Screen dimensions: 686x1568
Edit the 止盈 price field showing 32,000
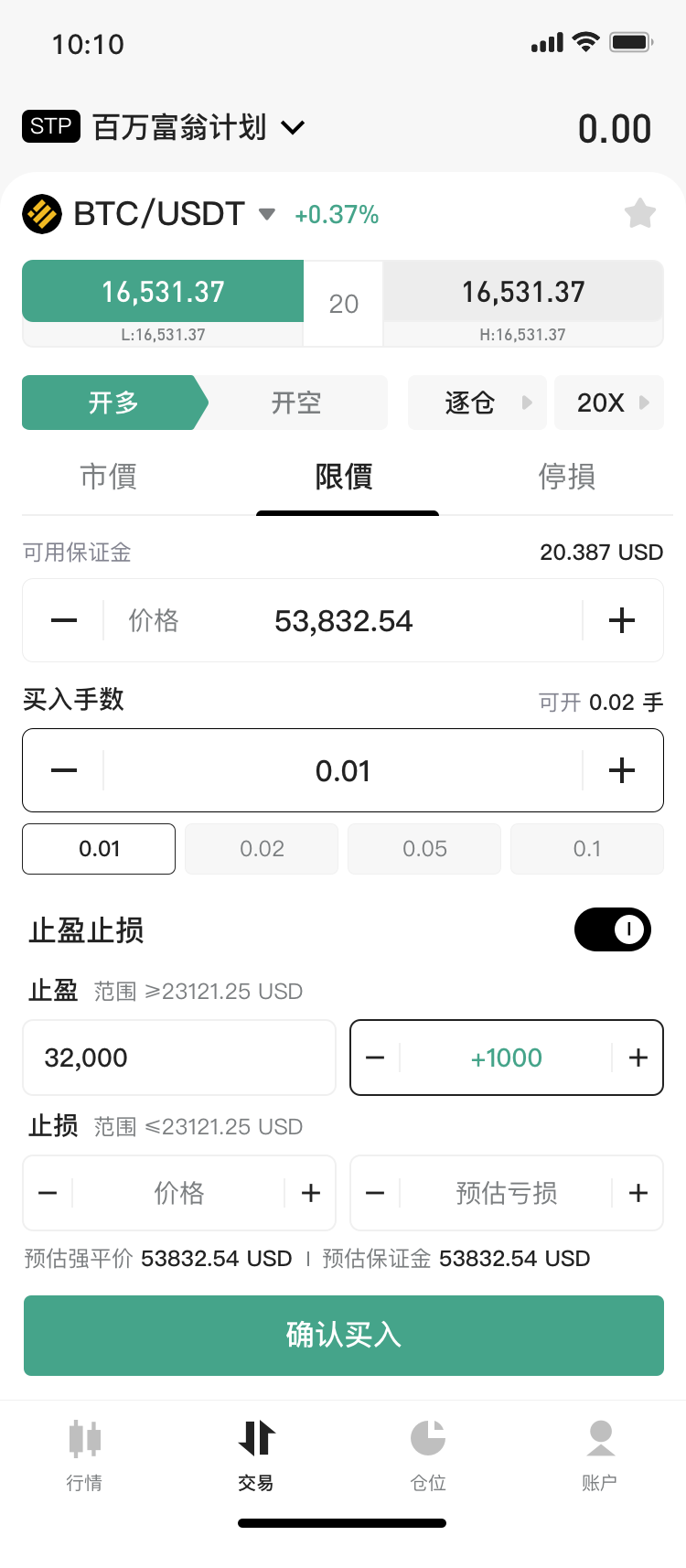179,1058
